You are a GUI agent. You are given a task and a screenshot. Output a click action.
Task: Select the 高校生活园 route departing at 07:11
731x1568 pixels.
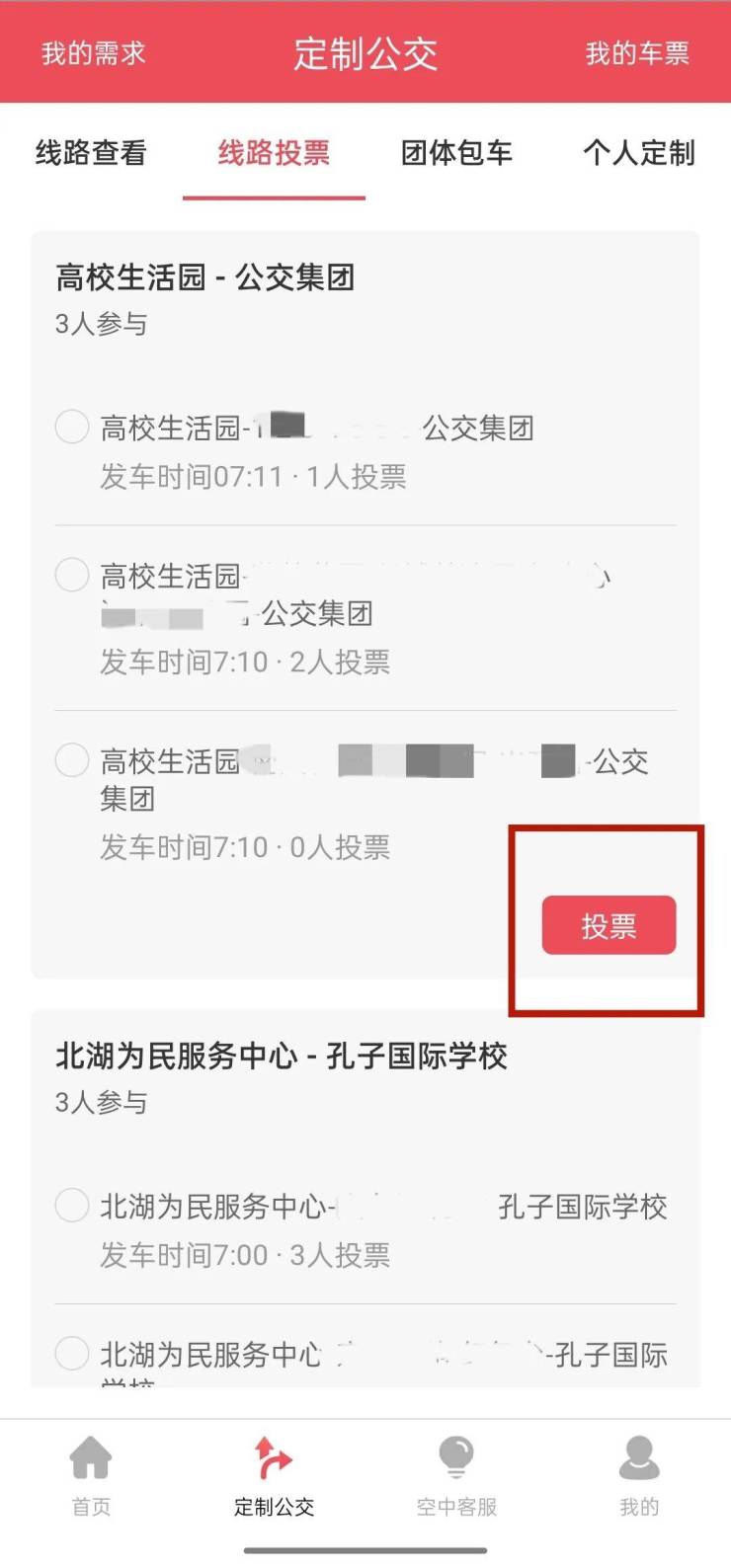tap(72, 428)
